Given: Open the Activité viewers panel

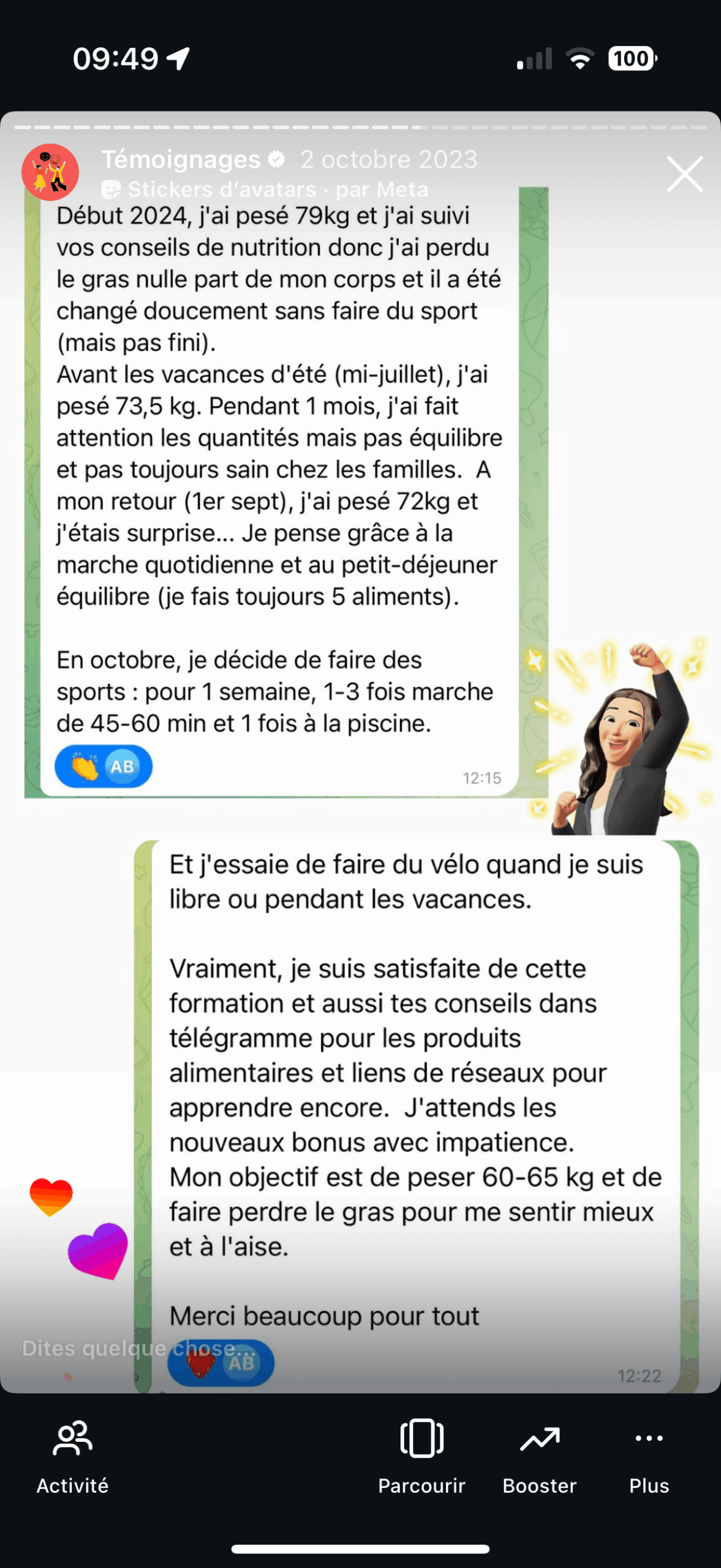Looking at the screenshot, I should pos(72,1455).
